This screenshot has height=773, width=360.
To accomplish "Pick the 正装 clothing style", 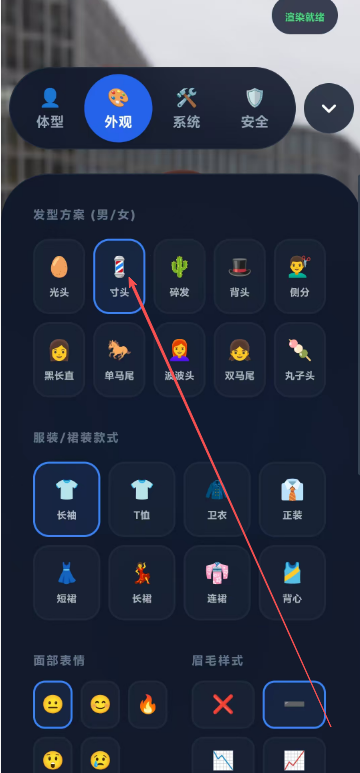I will 292,499.
